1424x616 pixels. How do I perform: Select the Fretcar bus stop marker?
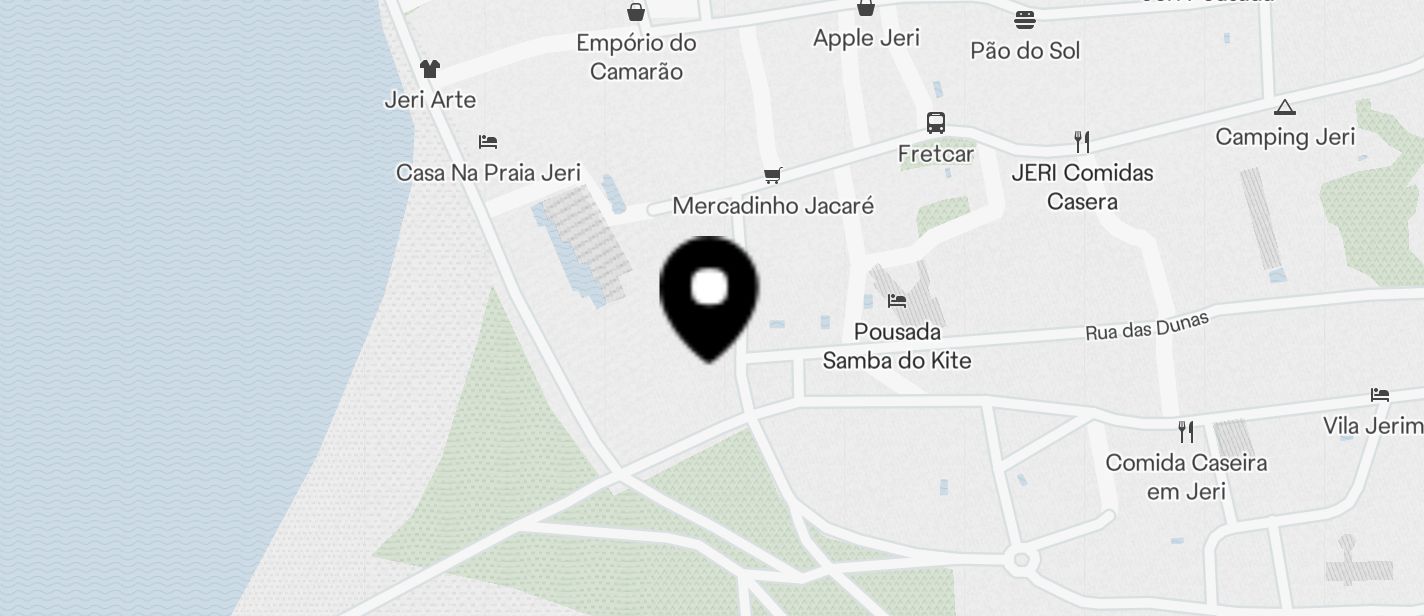[x=936, y=124]
